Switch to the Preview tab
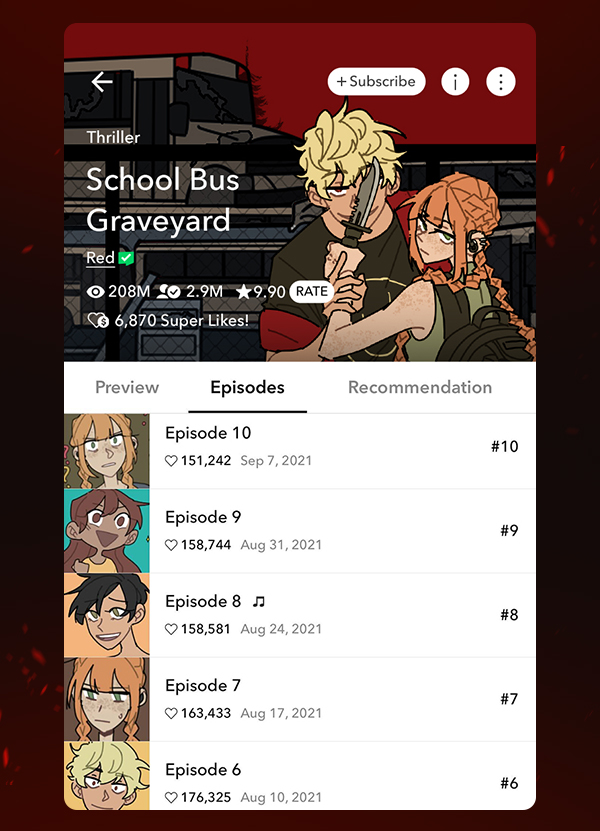The image size is (600, 831). pyautogui.click(x=127, y=388)
